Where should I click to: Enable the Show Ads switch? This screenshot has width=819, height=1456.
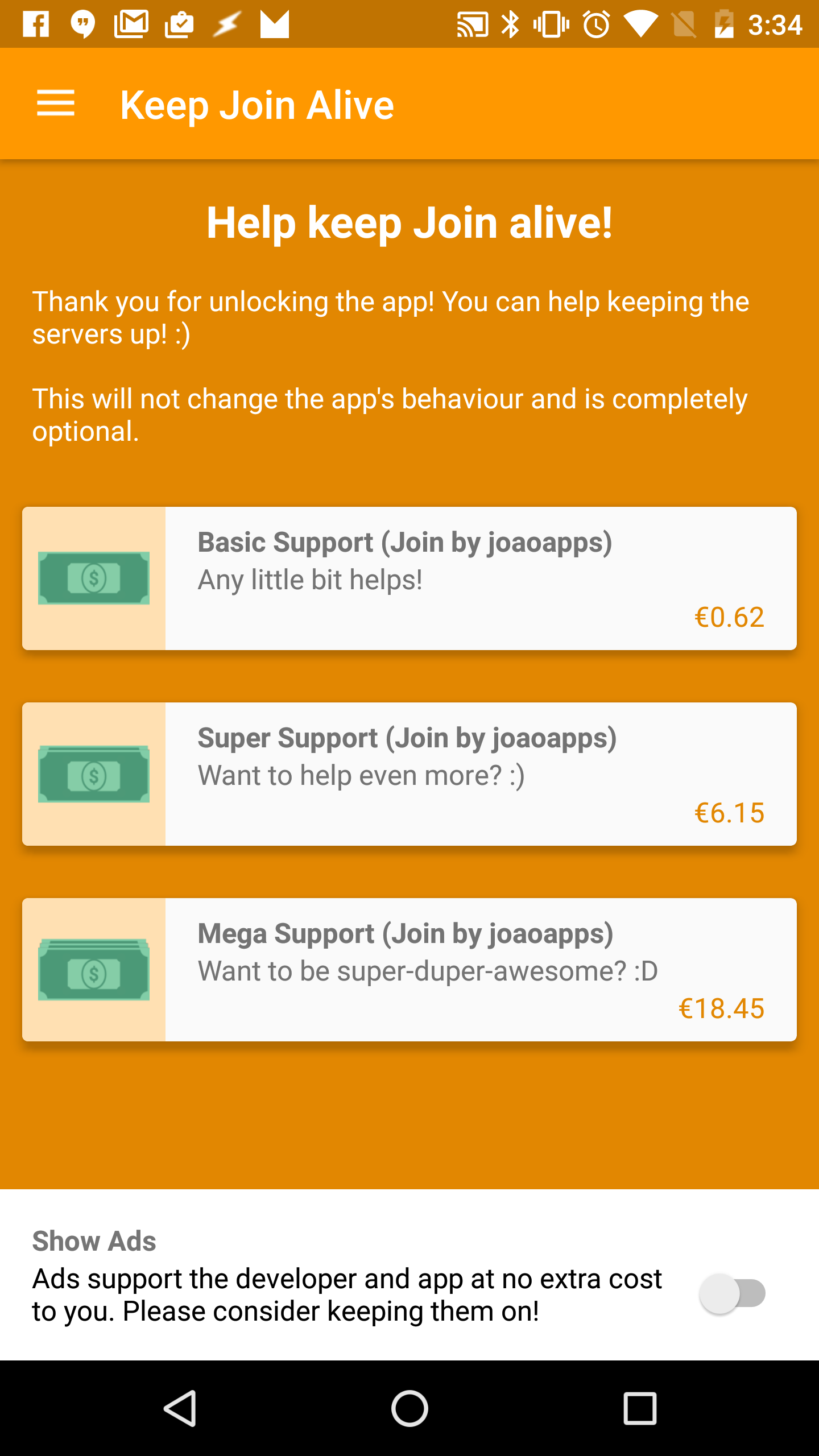point(733,1294)
